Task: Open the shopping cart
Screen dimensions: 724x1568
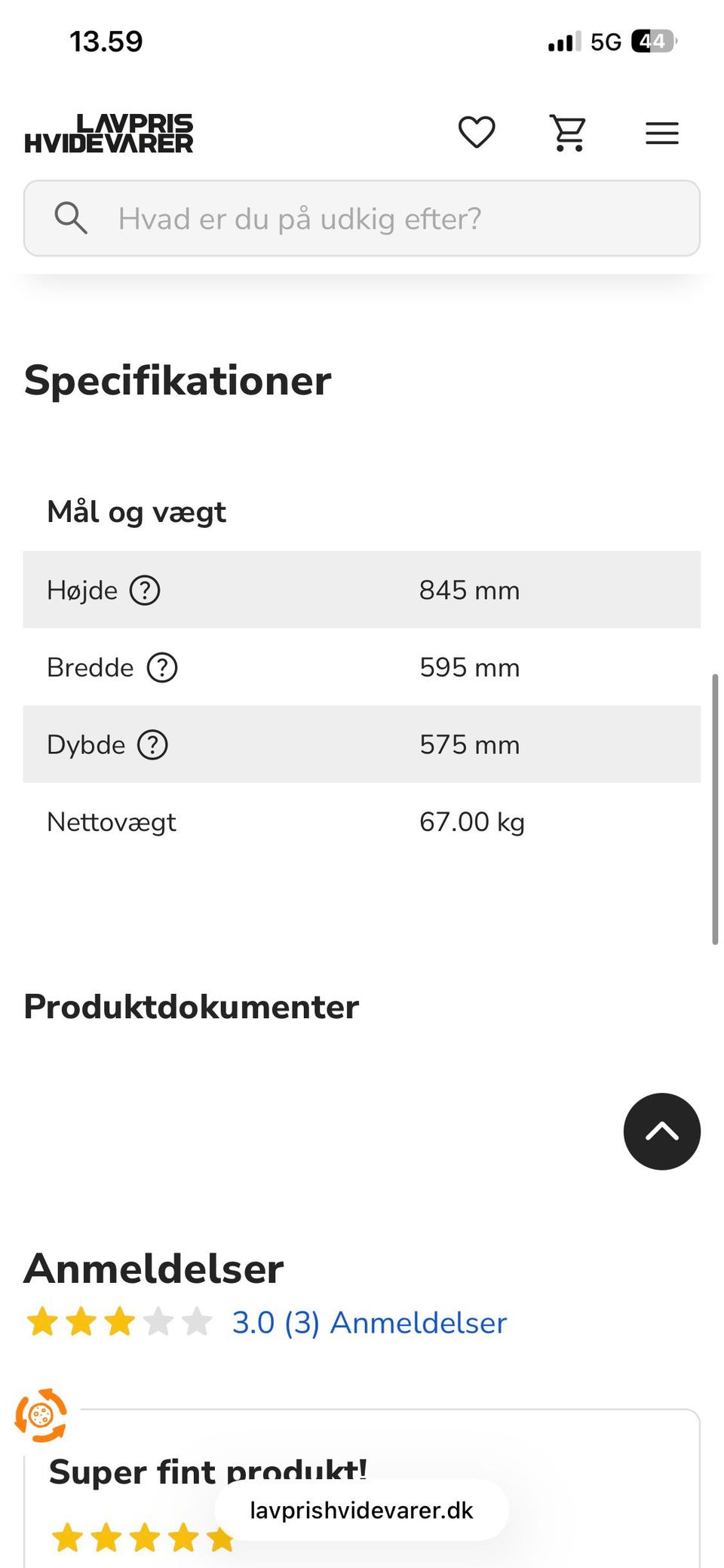Action: (569, 133)
